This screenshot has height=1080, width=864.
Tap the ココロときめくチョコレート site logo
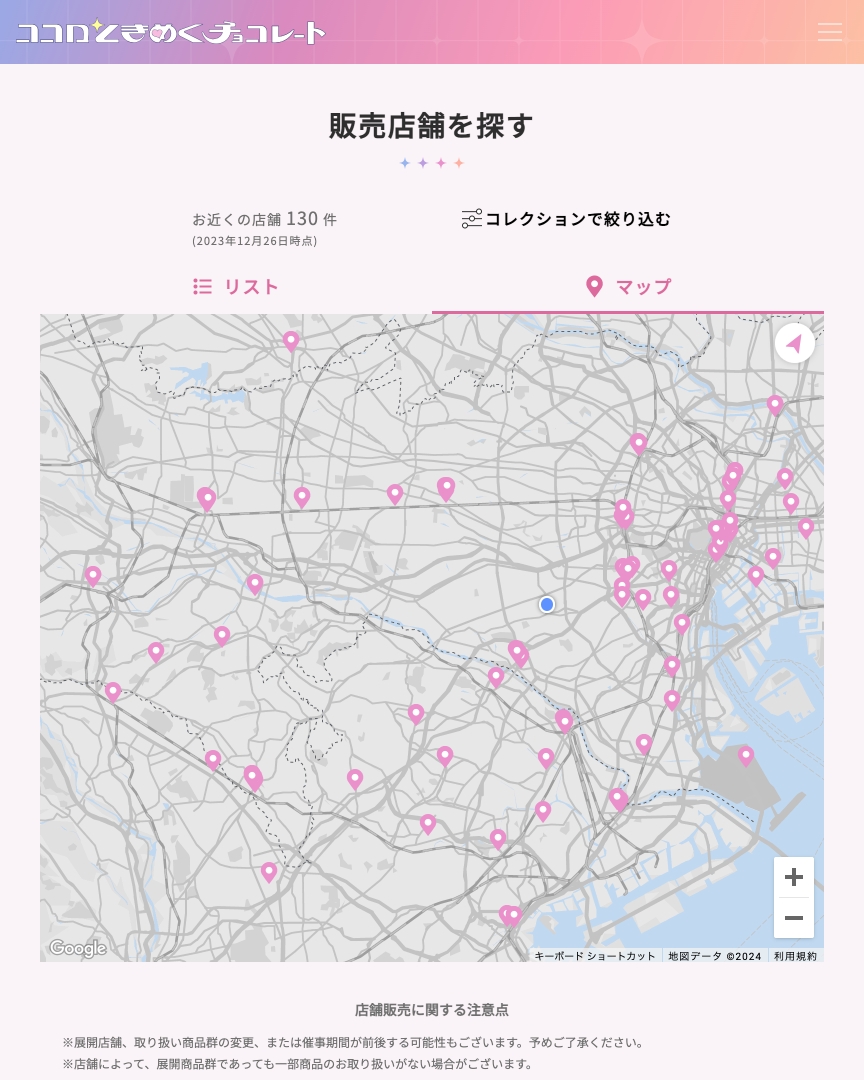coord(171,32)
